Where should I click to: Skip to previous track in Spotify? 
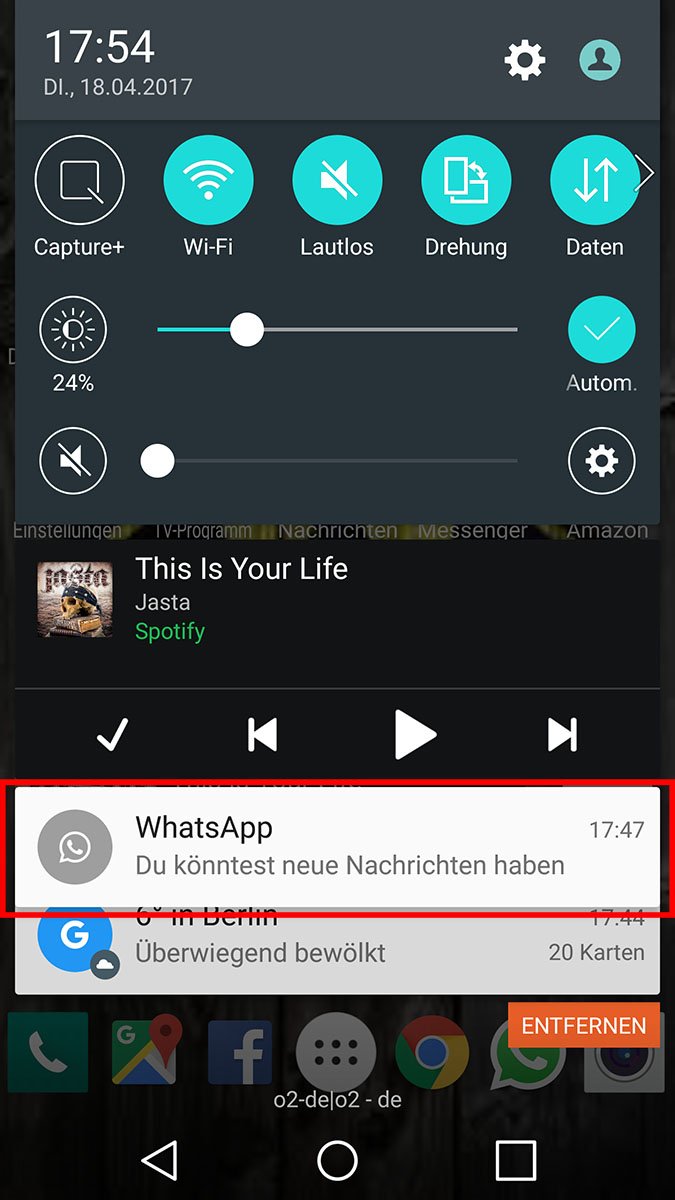[262, 736]
